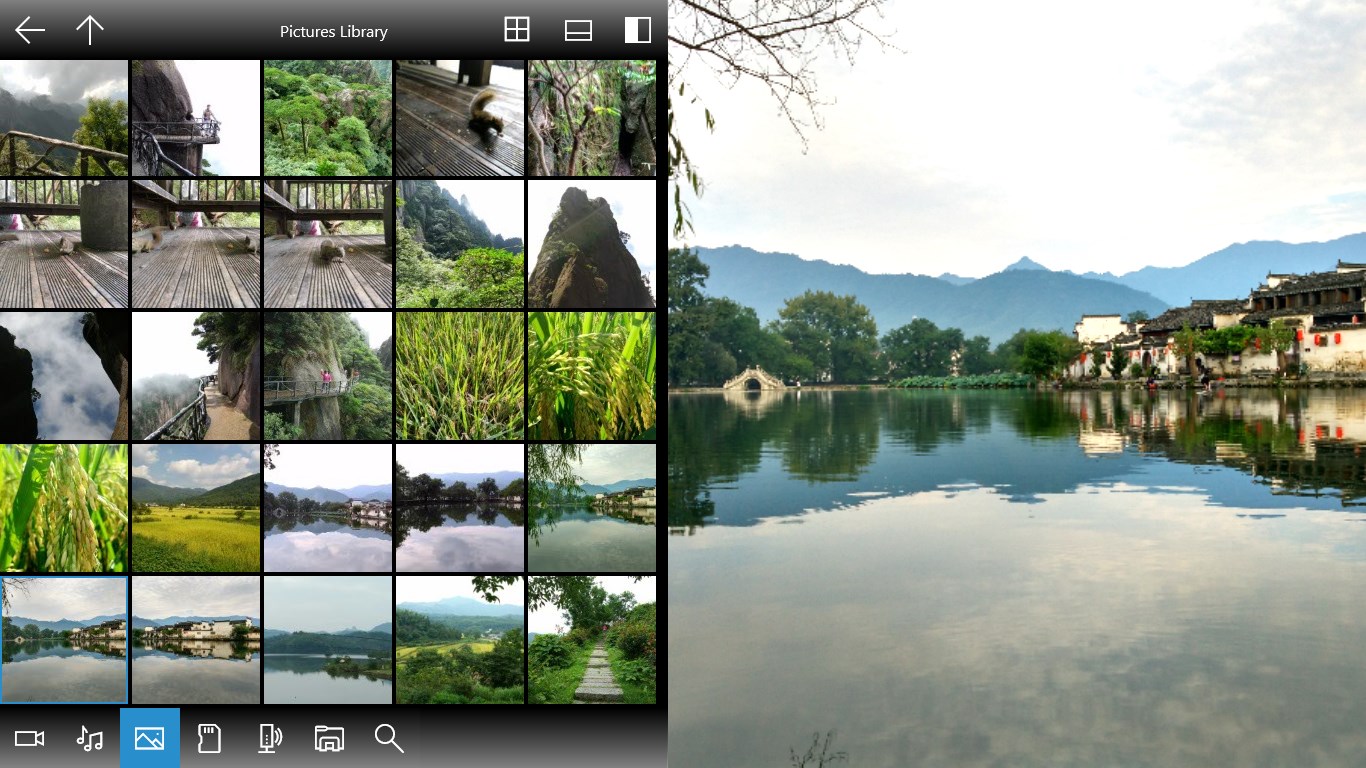The width and height of the screenshot is (1366, 768).
Task: Open the squirrel on deck photo
Action: [x=459, y=118]
